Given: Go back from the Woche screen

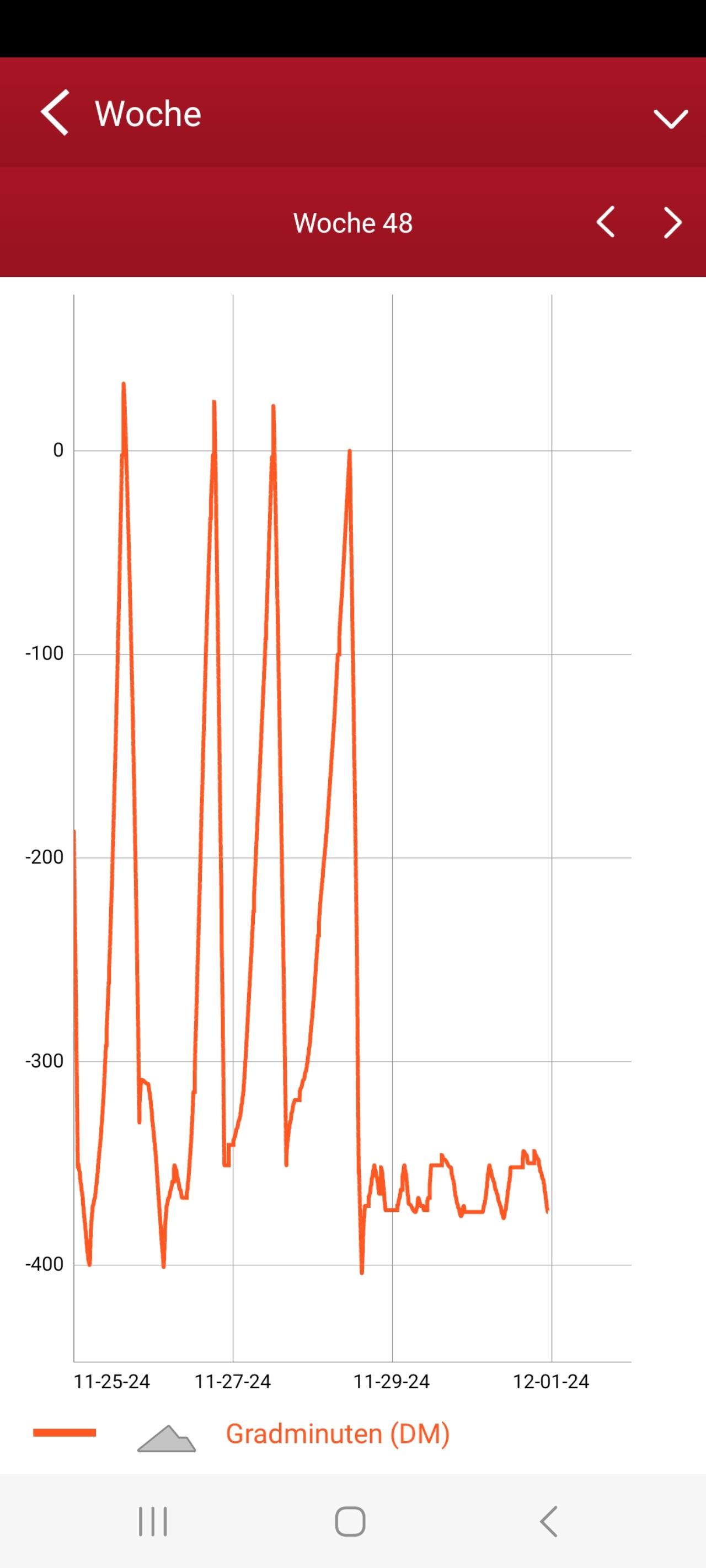Looking at the screenshot, I should 55,112.
